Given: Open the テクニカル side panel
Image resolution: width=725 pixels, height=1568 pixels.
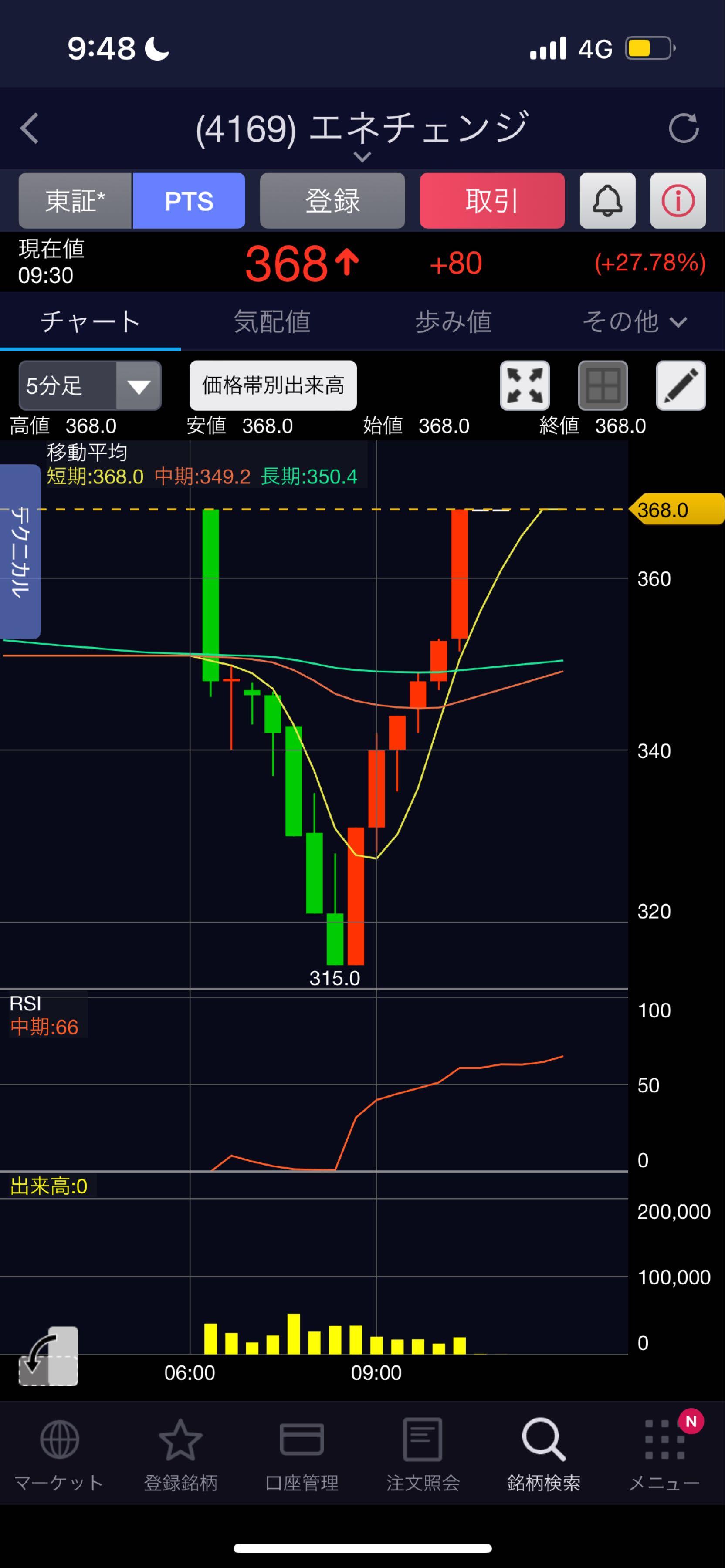Looking at the screenshot, I should (x=20, y=551).
